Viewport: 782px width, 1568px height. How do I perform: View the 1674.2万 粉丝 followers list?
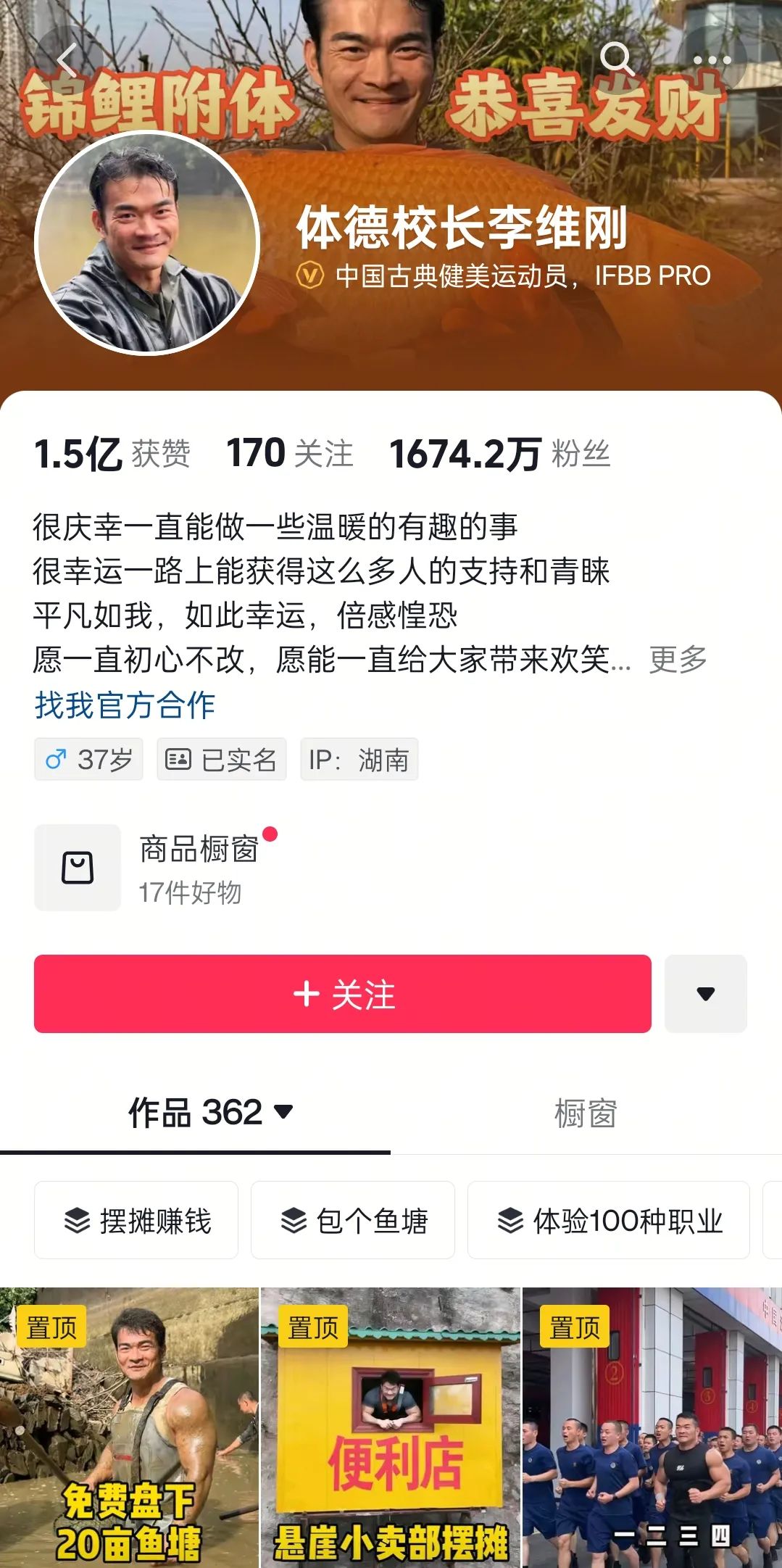pos(499,455)
